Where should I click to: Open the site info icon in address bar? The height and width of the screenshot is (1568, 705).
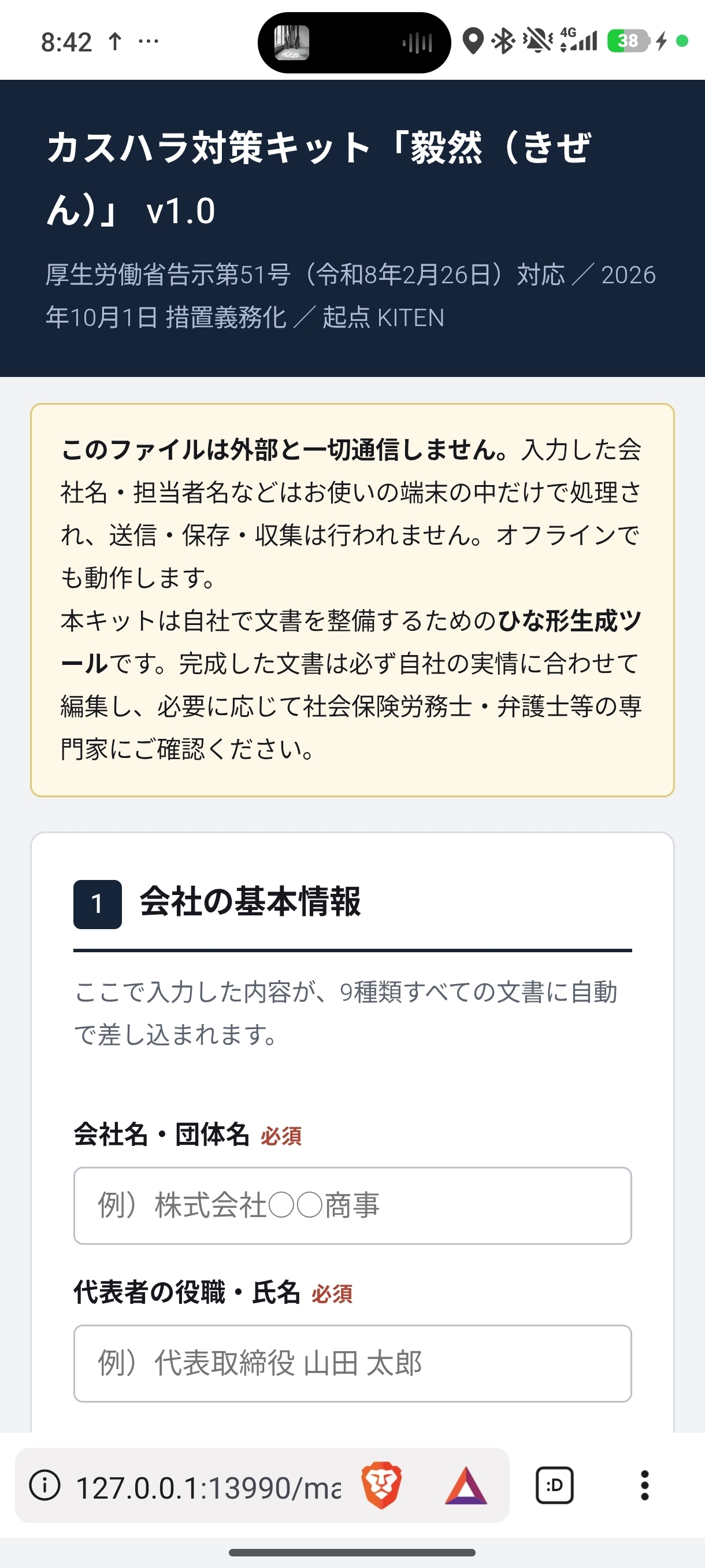[x=45, y=1485]
